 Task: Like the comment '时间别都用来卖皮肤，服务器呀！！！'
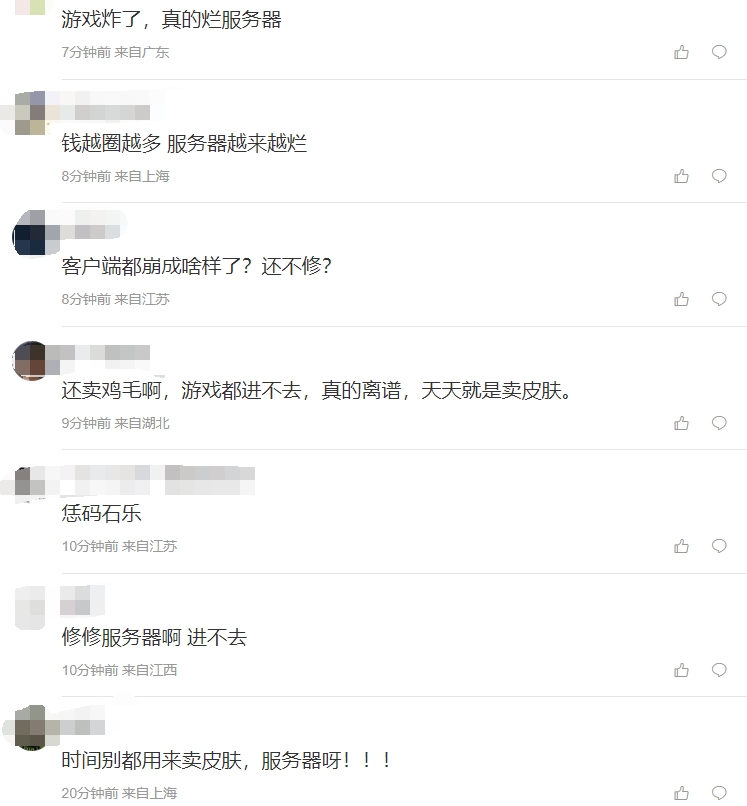(681, 793)
